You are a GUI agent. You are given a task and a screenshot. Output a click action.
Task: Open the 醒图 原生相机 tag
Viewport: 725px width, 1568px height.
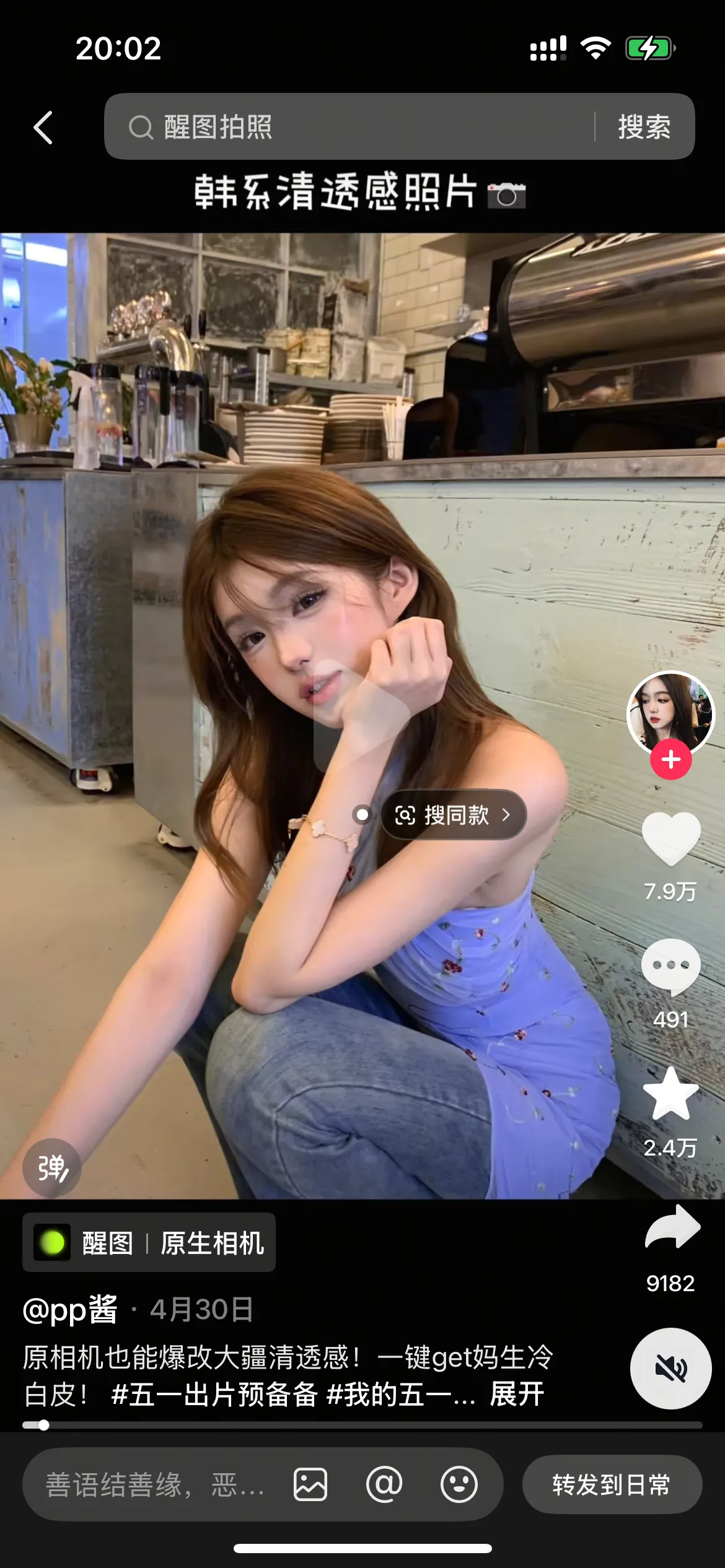coord(149,1242)
